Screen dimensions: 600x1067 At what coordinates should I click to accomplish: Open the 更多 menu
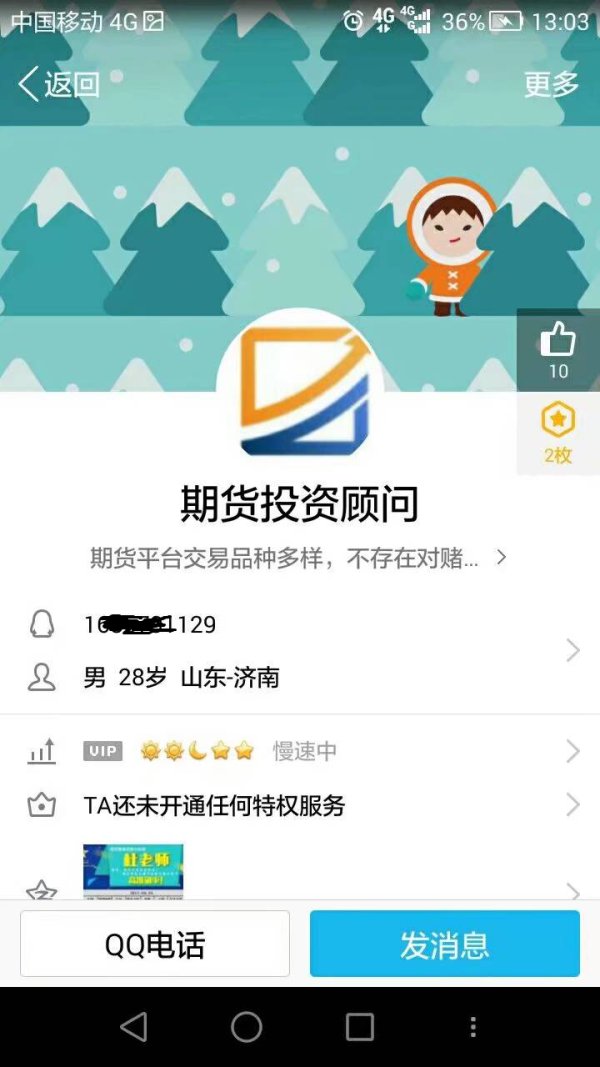point(551,84)
